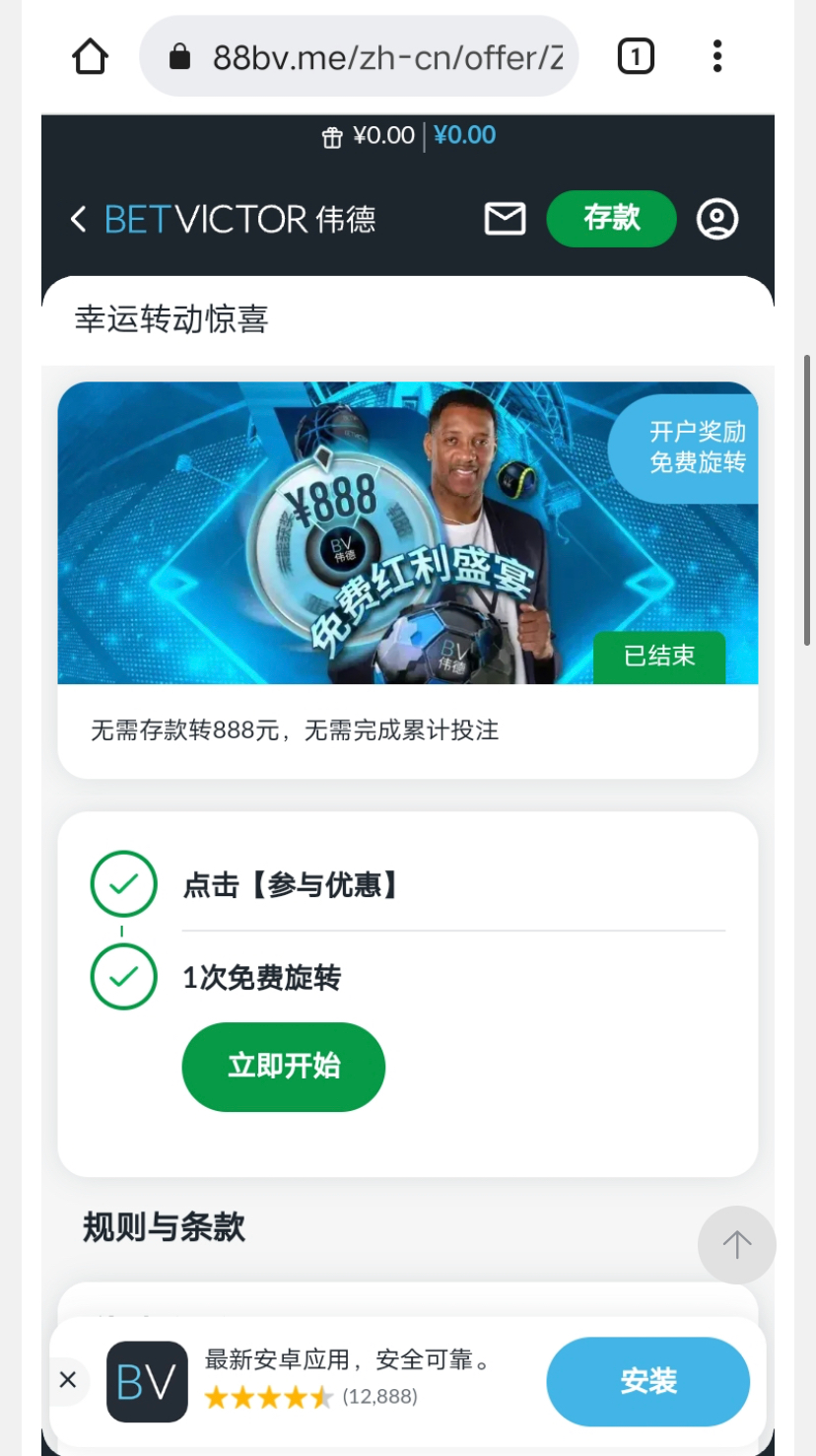This screenshot has width=816, height=1456.
Task: Open the mail inbox icon
Action: pyautogui.click(x=505, y=219)
